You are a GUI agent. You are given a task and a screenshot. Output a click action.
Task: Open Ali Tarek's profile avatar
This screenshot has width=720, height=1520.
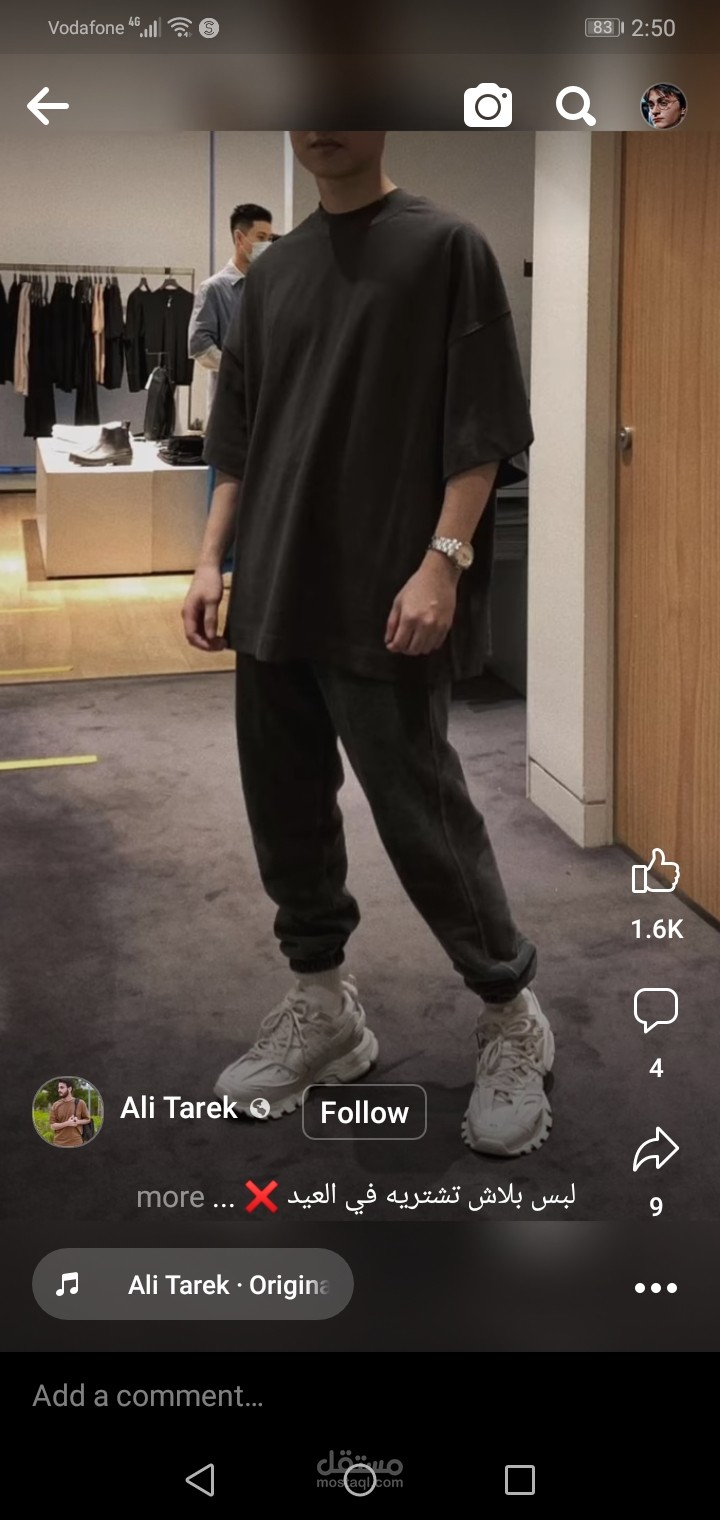68,1111
